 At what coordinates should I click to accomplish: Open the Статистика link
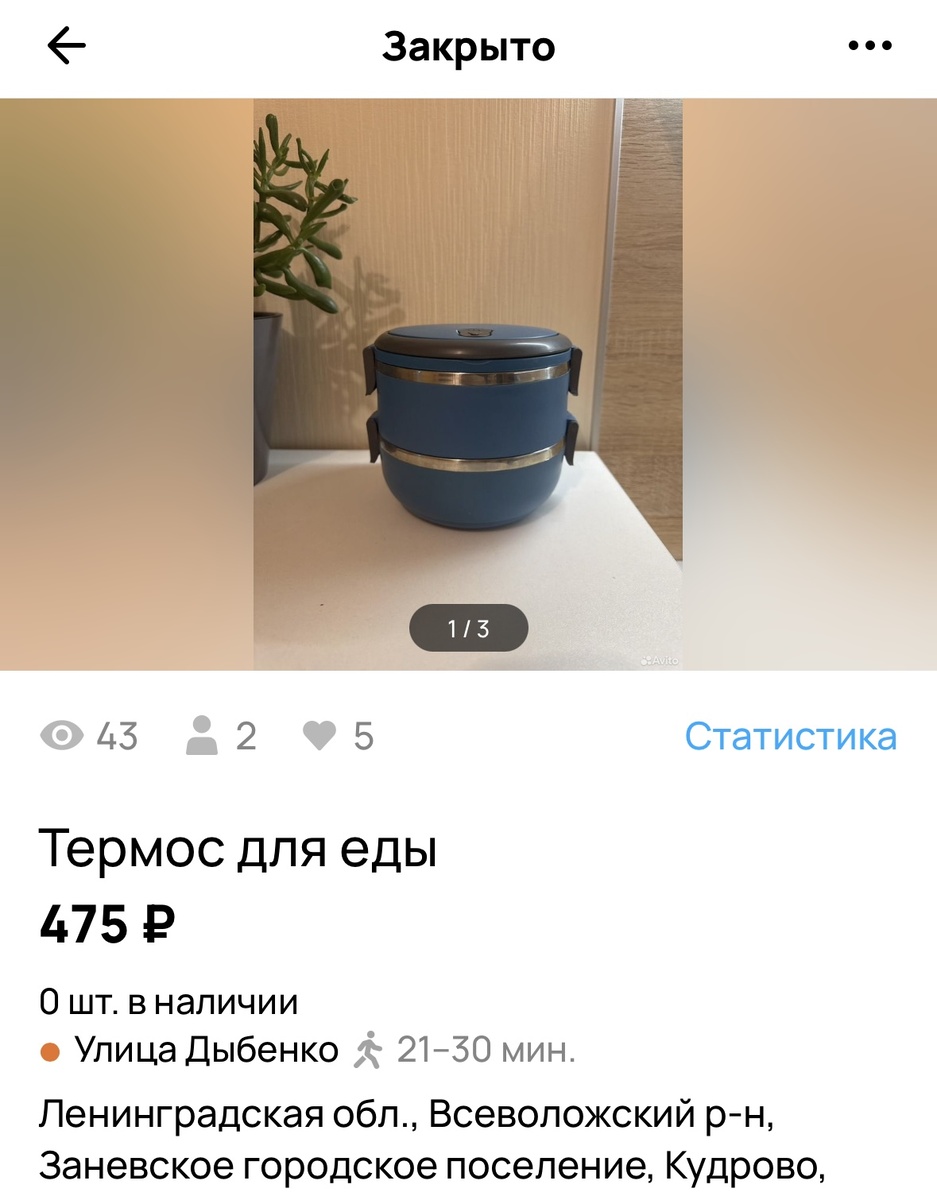point(790,737)
